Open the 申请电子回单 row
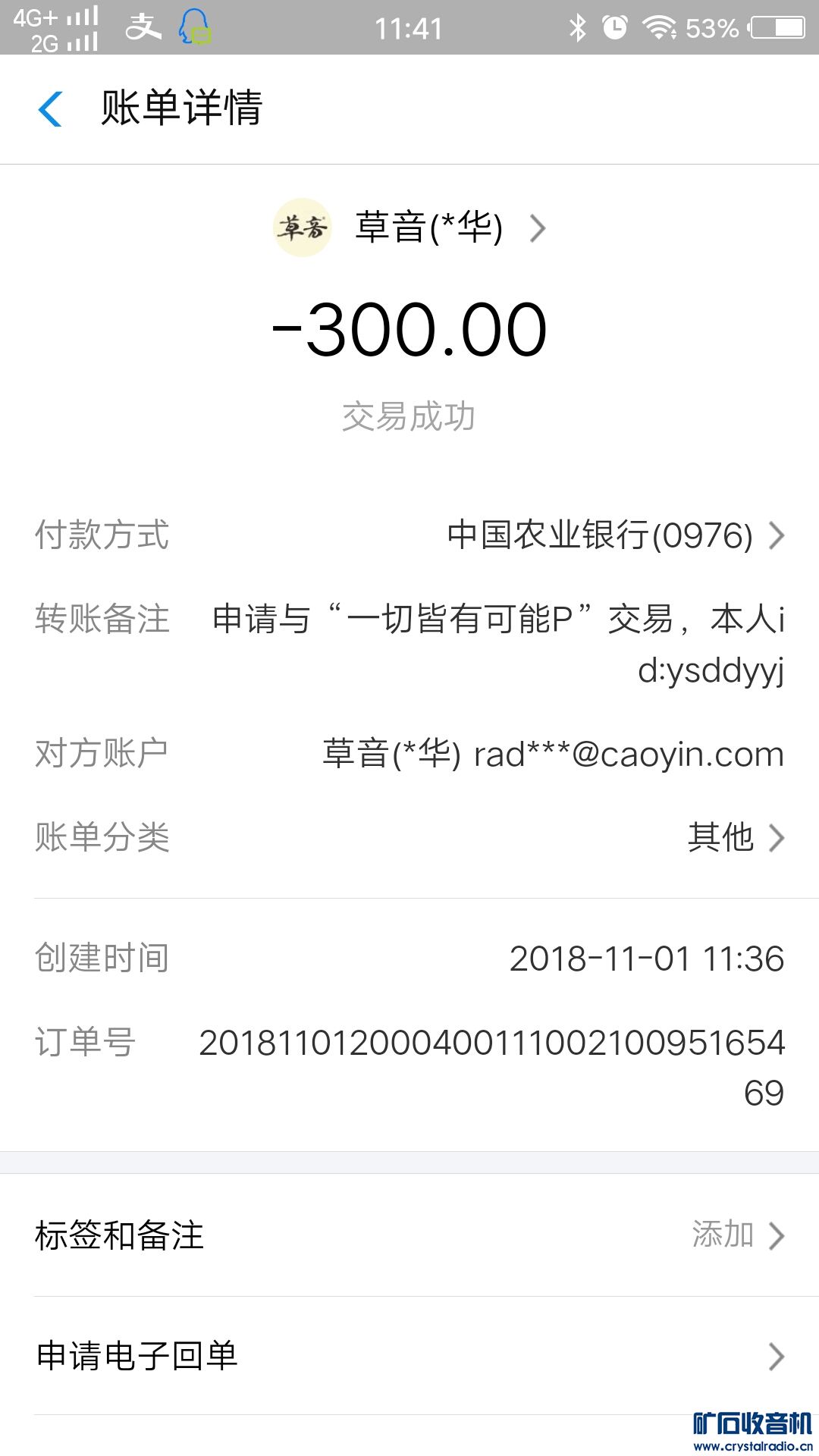The image size is (819, 1456). click(x=409, y=1356)
